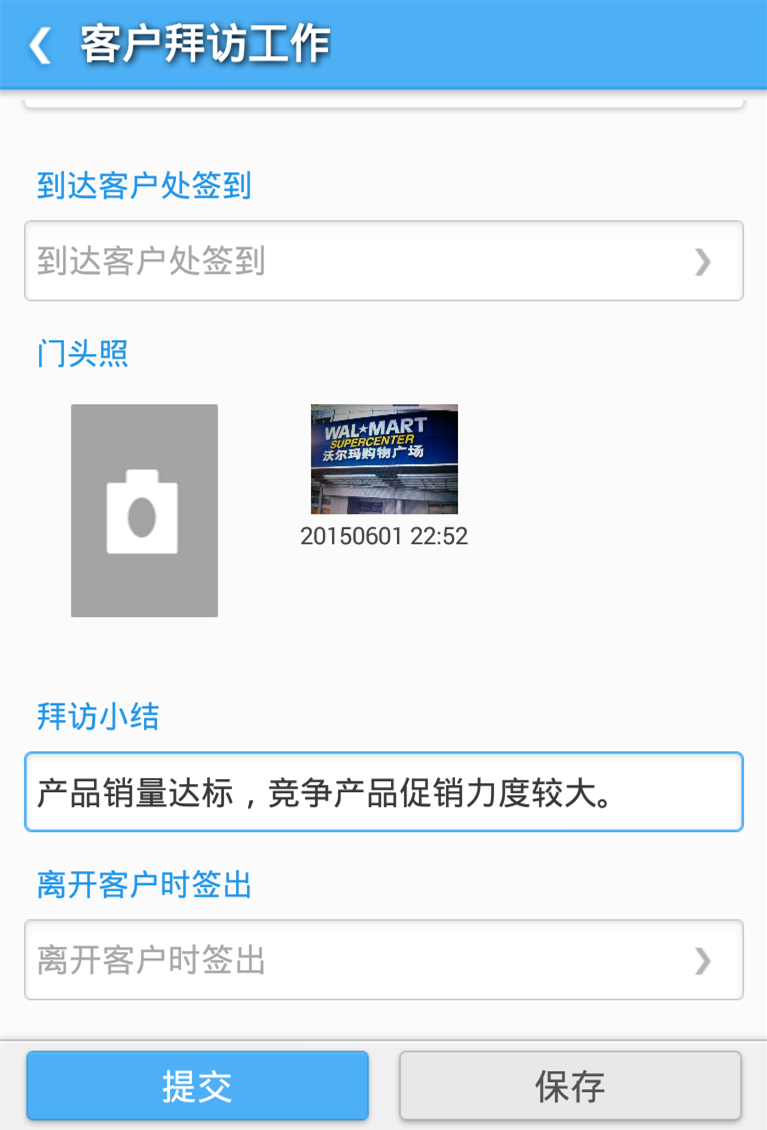
Task: Tap the 门头照 section label
Action: 82,354
